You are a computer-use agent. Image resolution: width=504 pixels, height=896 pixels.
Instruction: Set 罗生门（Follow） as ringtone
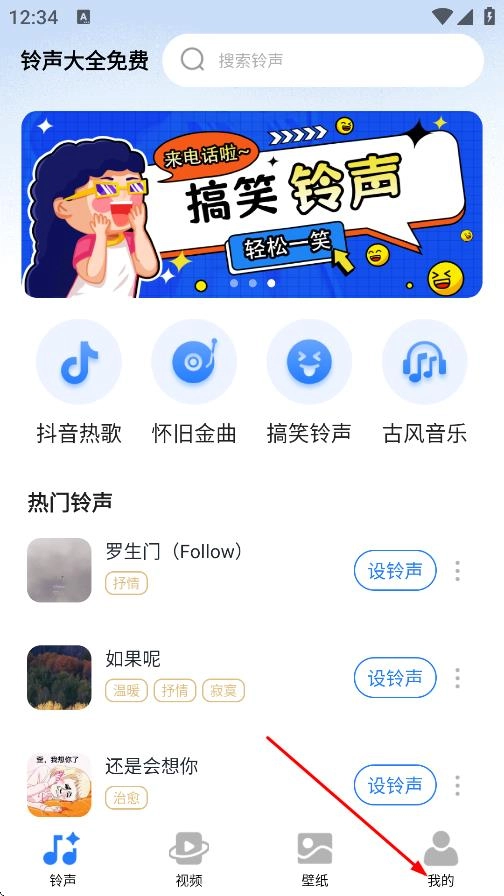coord(395,570)
